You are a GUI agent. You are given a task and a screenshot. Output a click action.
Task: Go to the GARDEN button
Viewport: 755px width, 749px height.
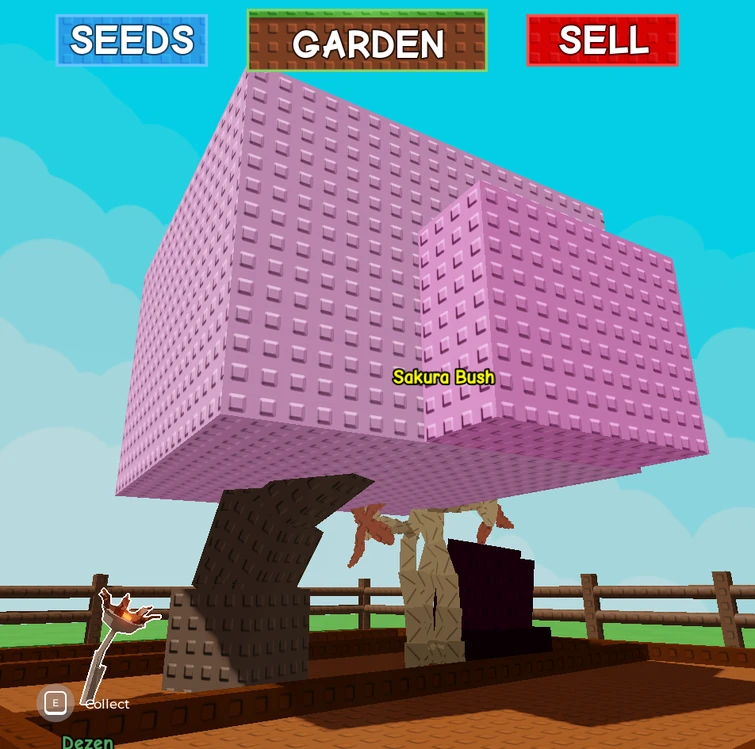coord(367,42)
